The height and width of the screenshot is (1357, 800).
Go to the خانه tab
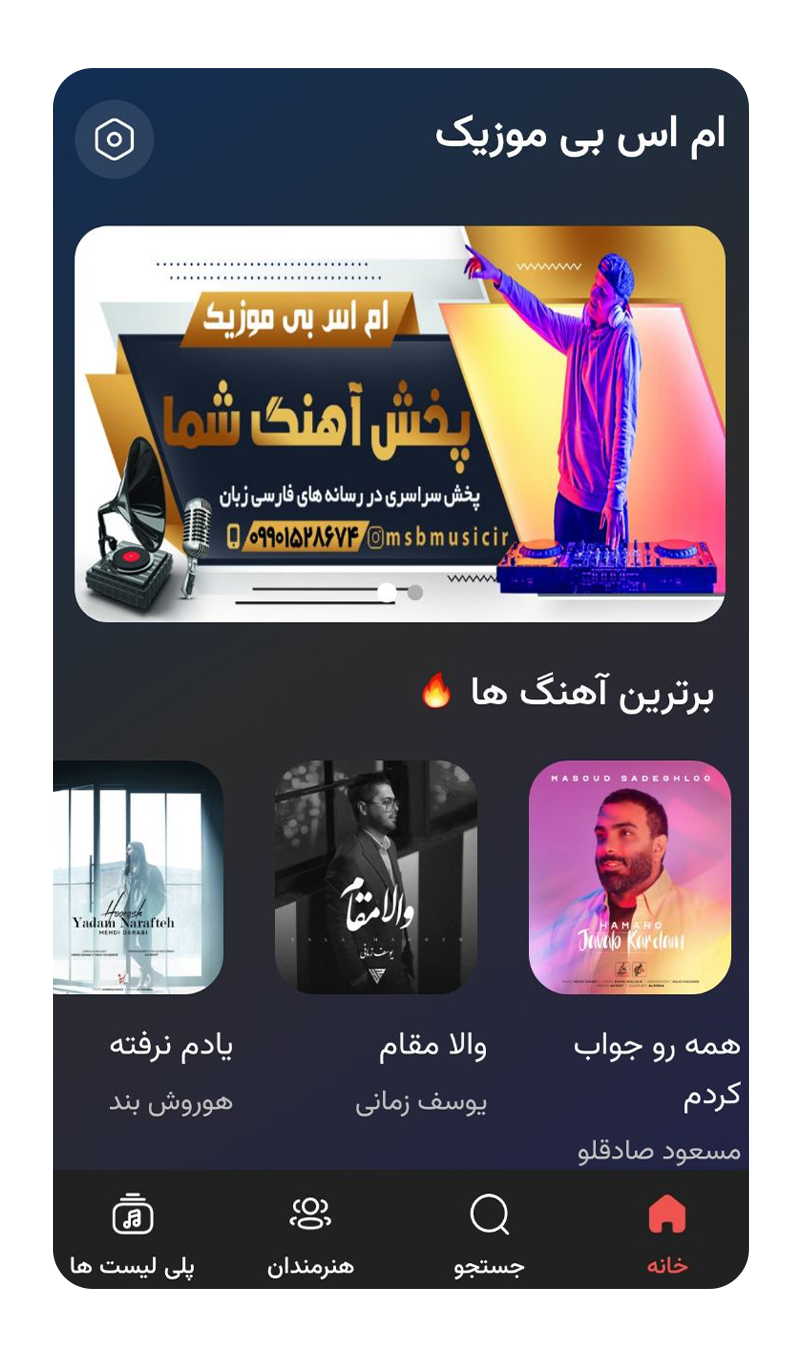(x=667, y=1233)
